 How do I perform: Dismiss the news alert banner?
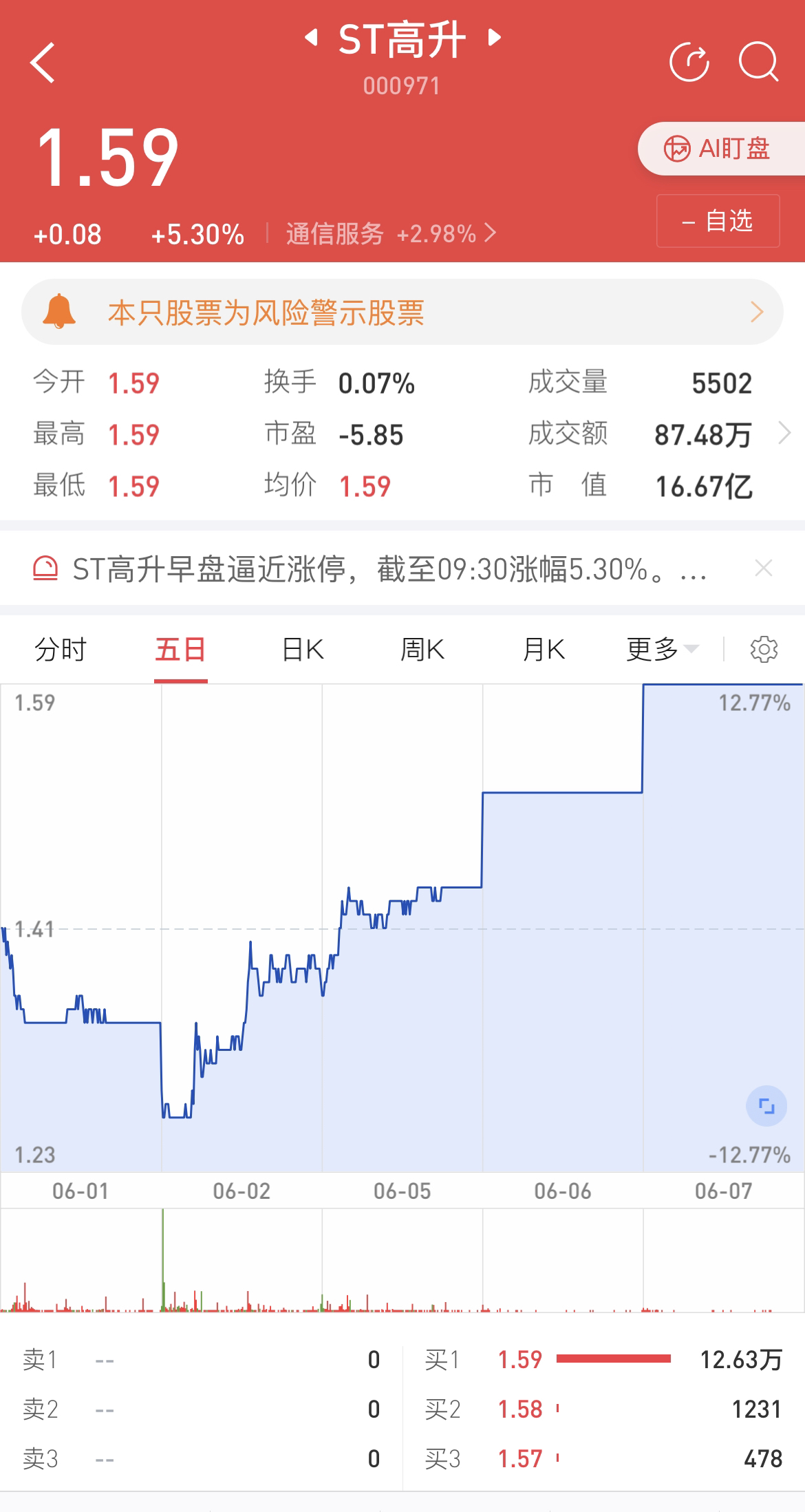(764, 568)
